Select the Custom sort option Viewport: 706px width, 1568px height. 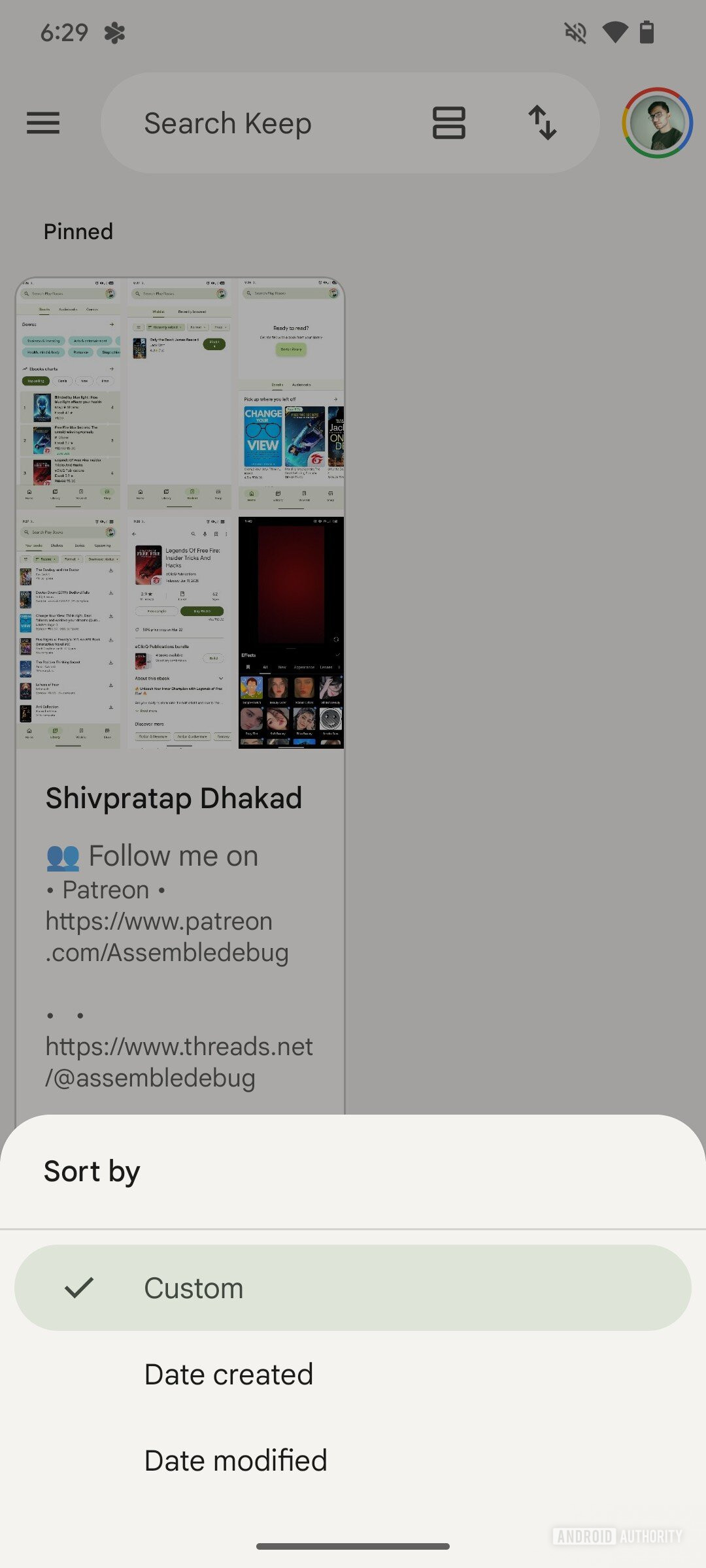point(353,1288)
